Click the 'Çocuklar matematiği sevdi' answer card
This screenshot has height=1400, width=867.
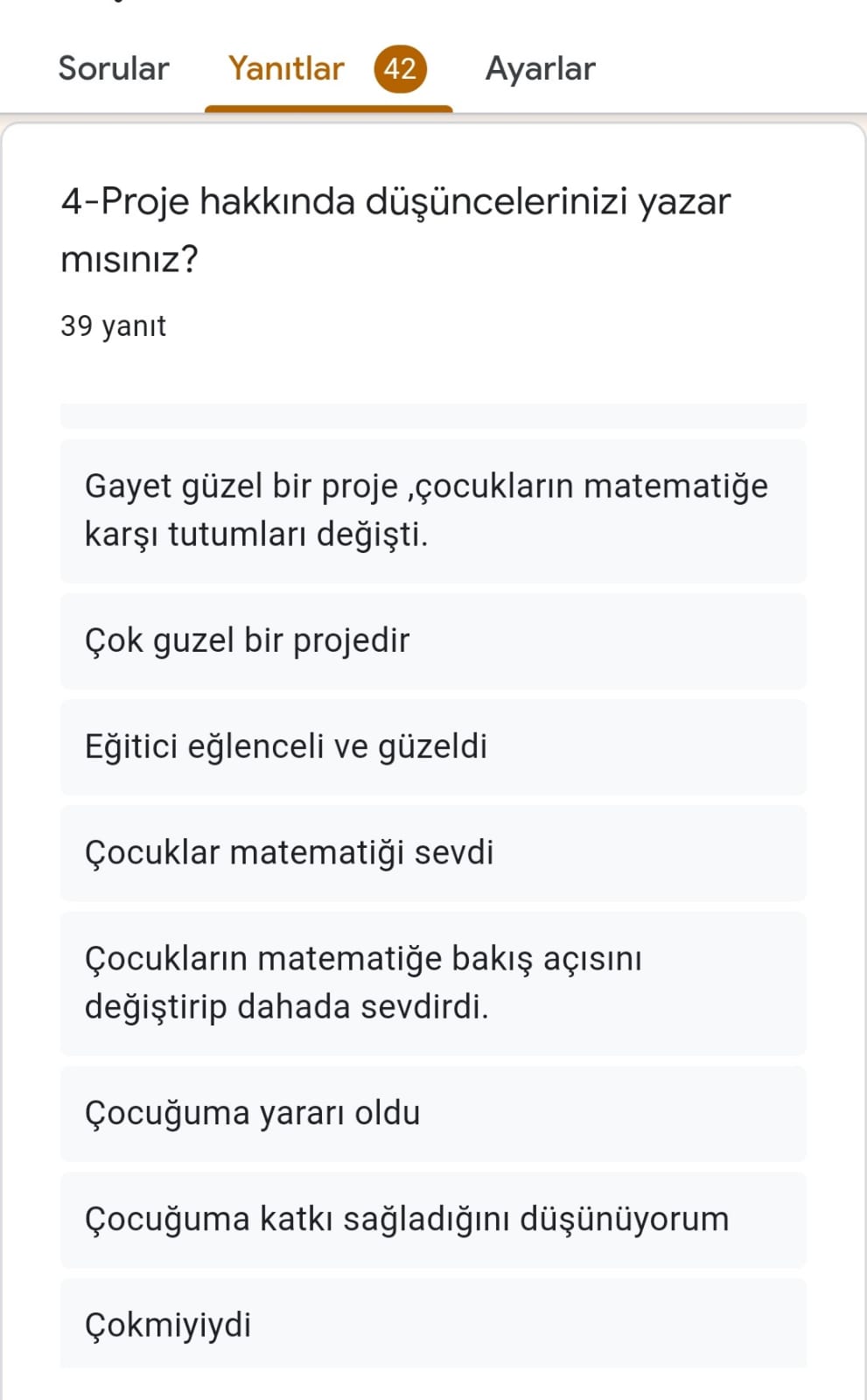(x=432, y=852)
